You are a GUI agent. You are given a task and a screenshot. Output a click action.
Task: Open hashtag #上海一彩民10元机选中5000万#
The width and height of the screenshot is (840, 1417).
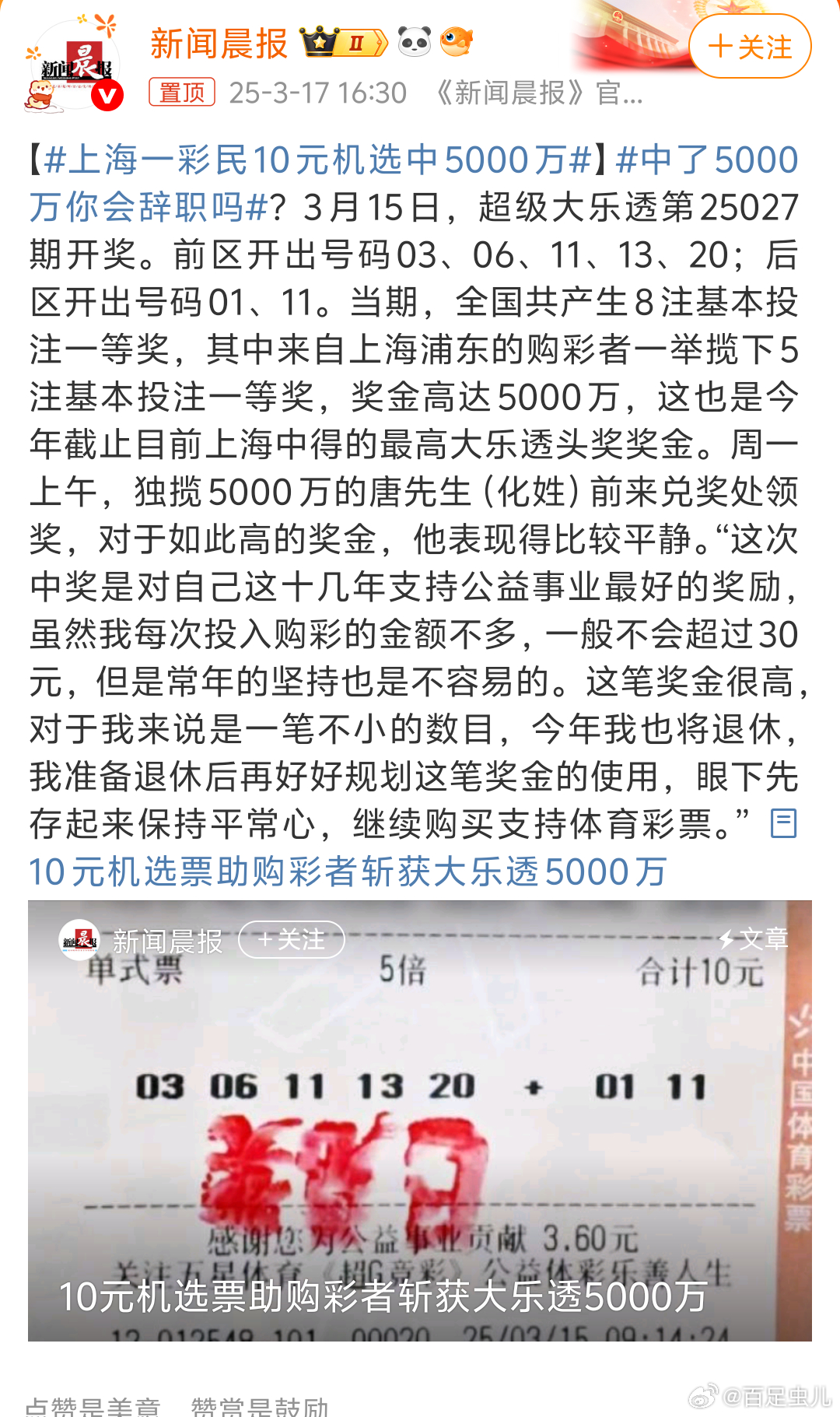[x=317, y=160]
